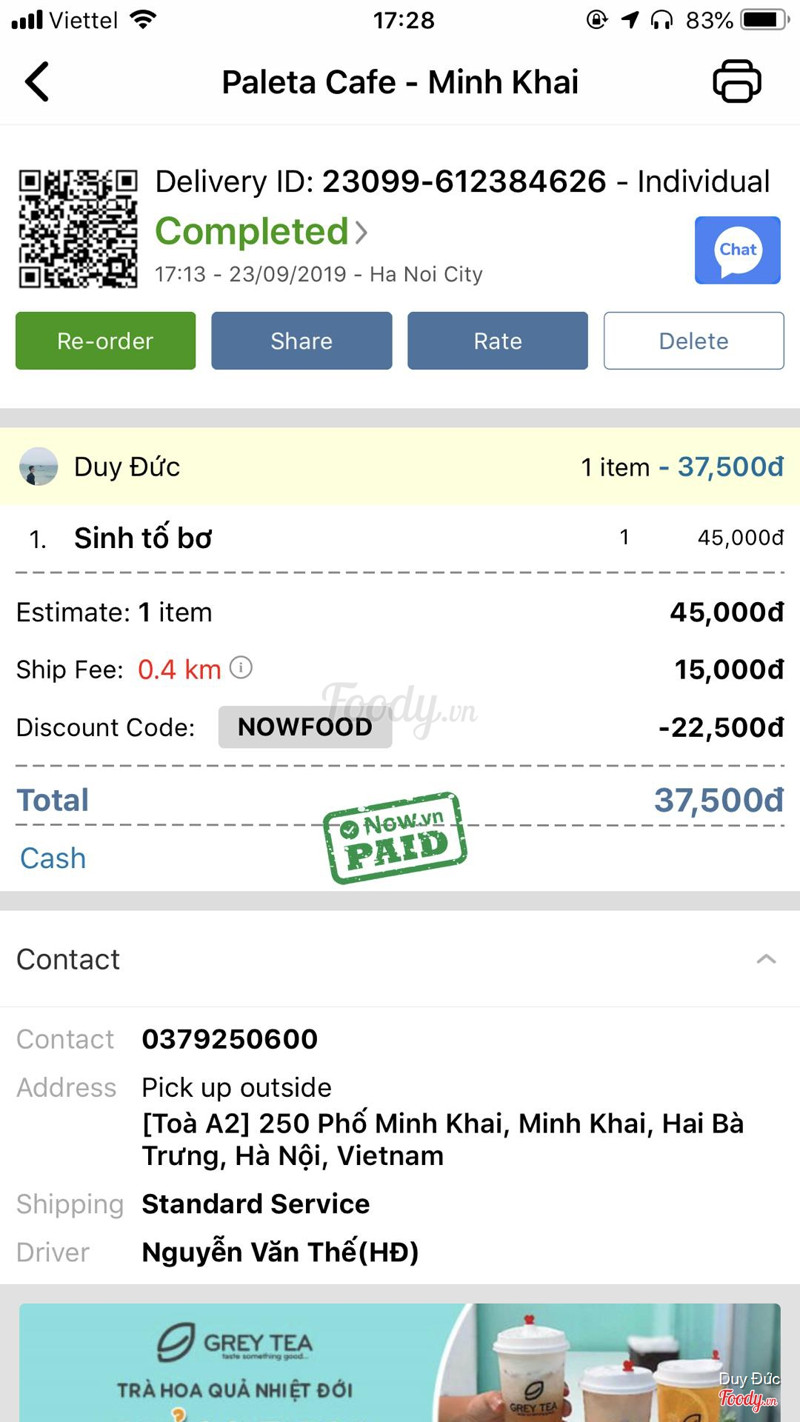Share this order

(x=301, y=341)
